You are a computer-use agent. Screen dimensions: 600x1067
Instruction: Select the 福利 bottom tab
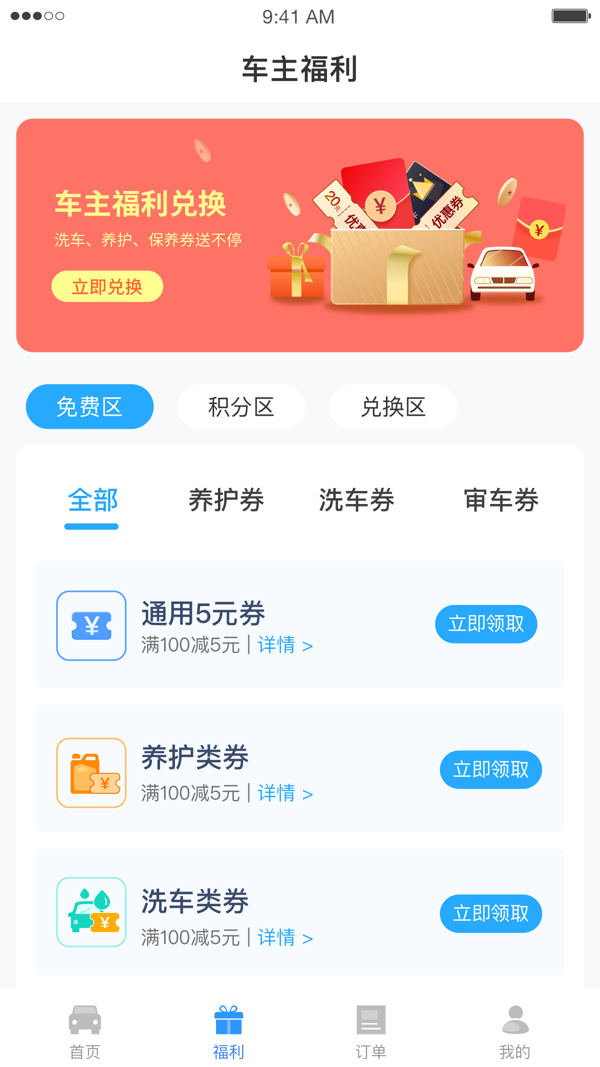(x=229, y=1031)
